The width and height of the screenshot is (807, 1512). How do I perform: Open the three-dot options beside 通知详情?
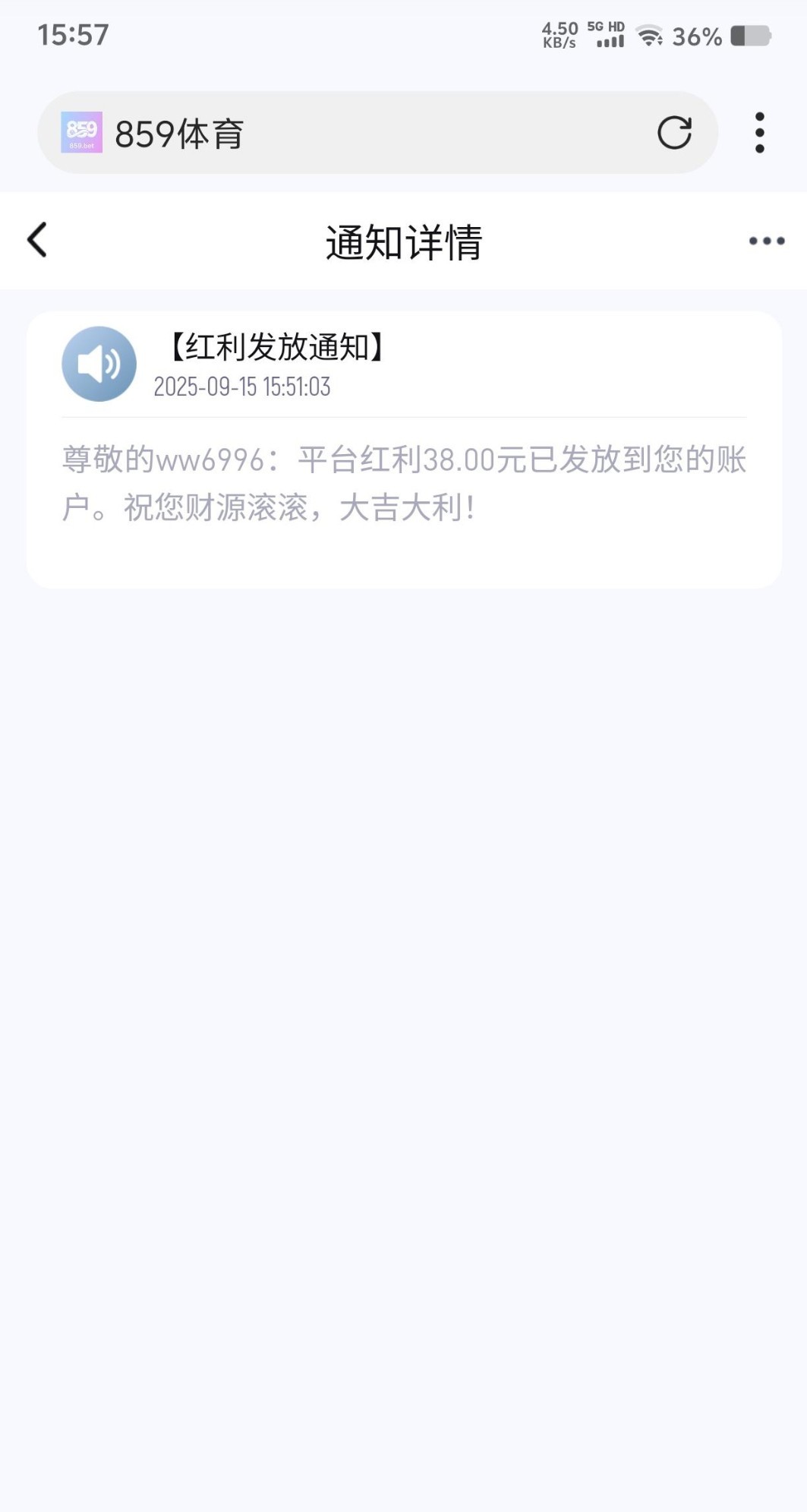[x=766, y=241]
